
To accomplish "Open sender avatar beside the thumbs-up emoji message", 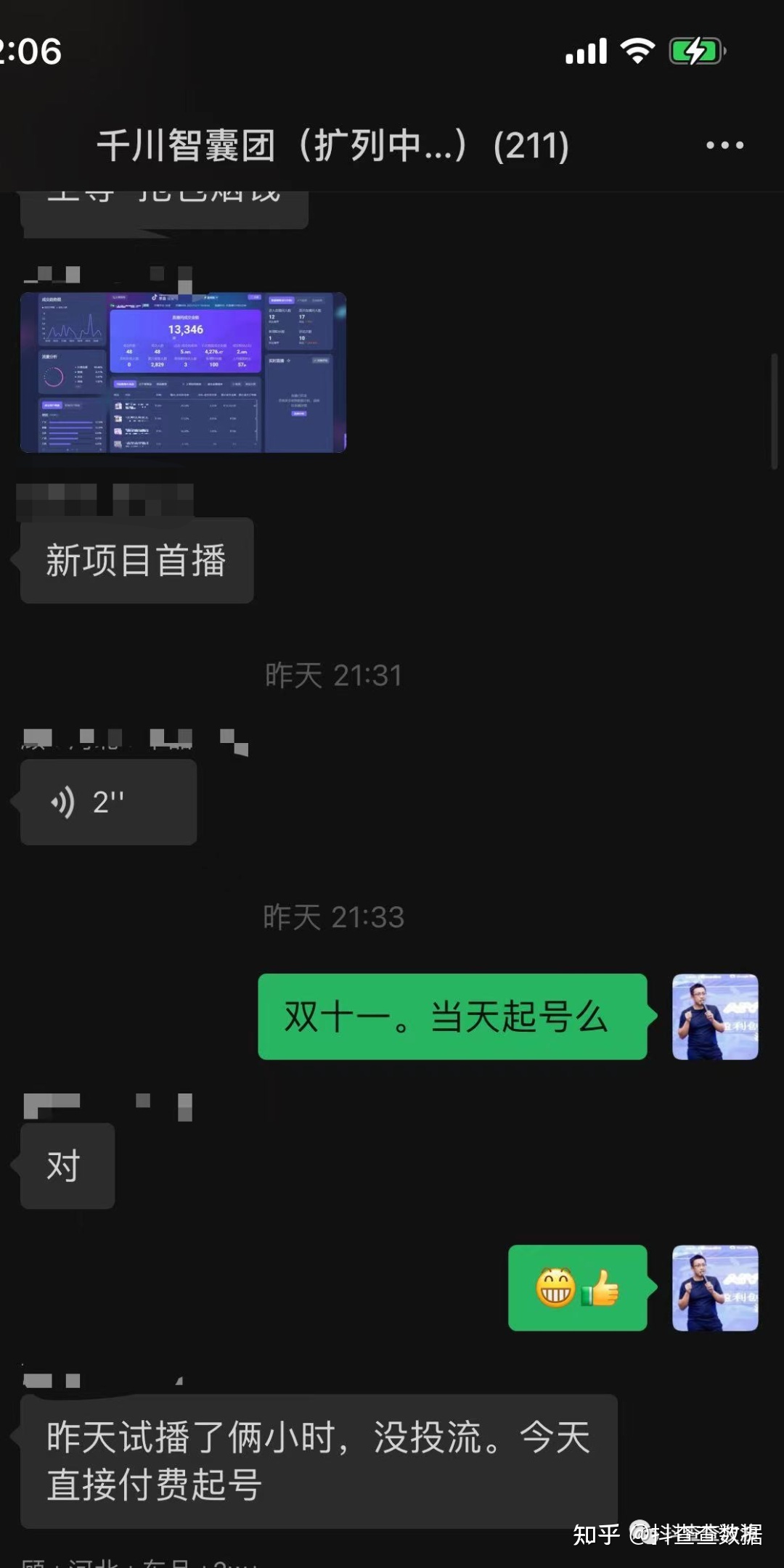I will 715,1288.
